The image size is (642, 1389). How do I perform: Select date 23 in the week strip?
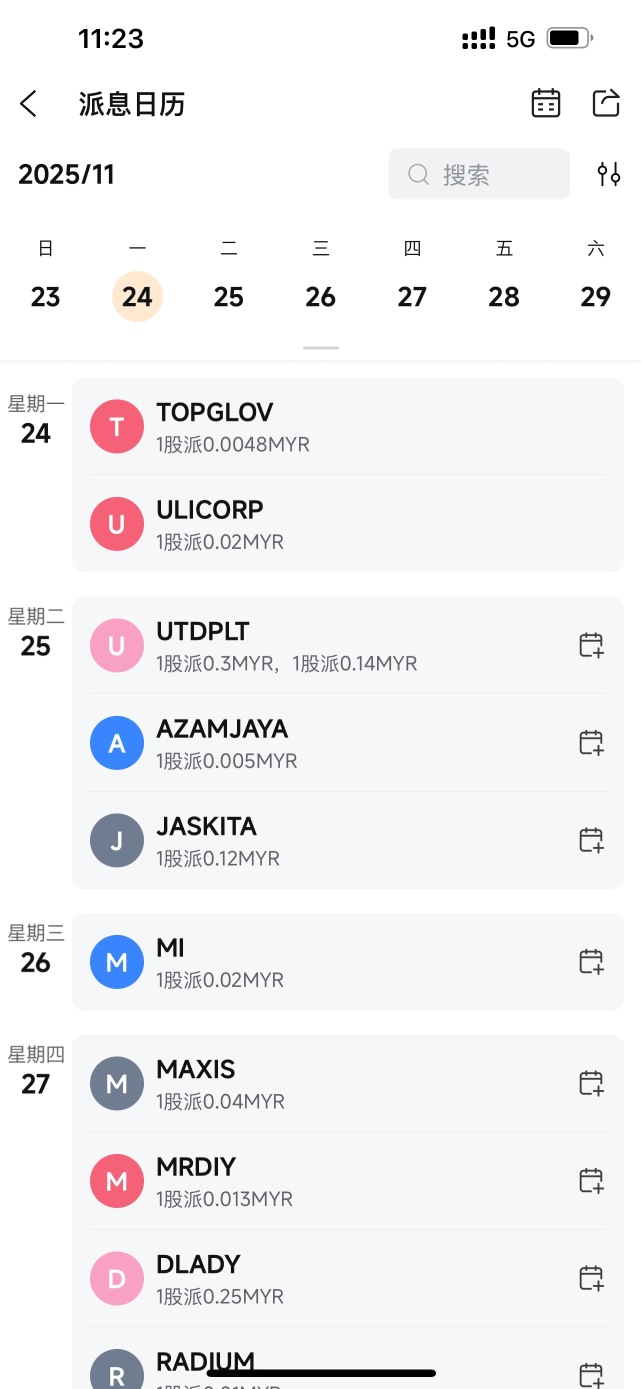click(x=46, y=297)
